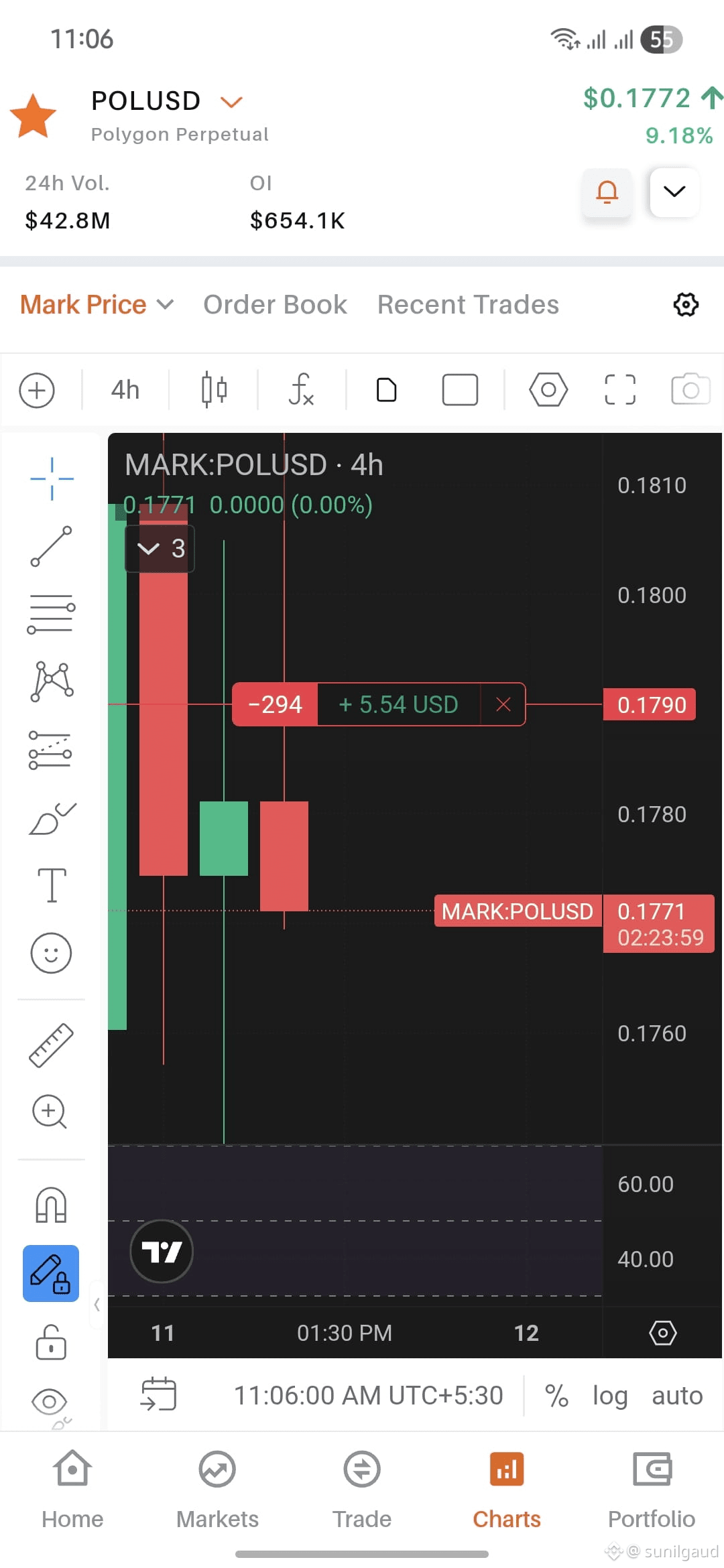
Task: Collapse the indicator legend showing 3
Action: coord(159,549)
